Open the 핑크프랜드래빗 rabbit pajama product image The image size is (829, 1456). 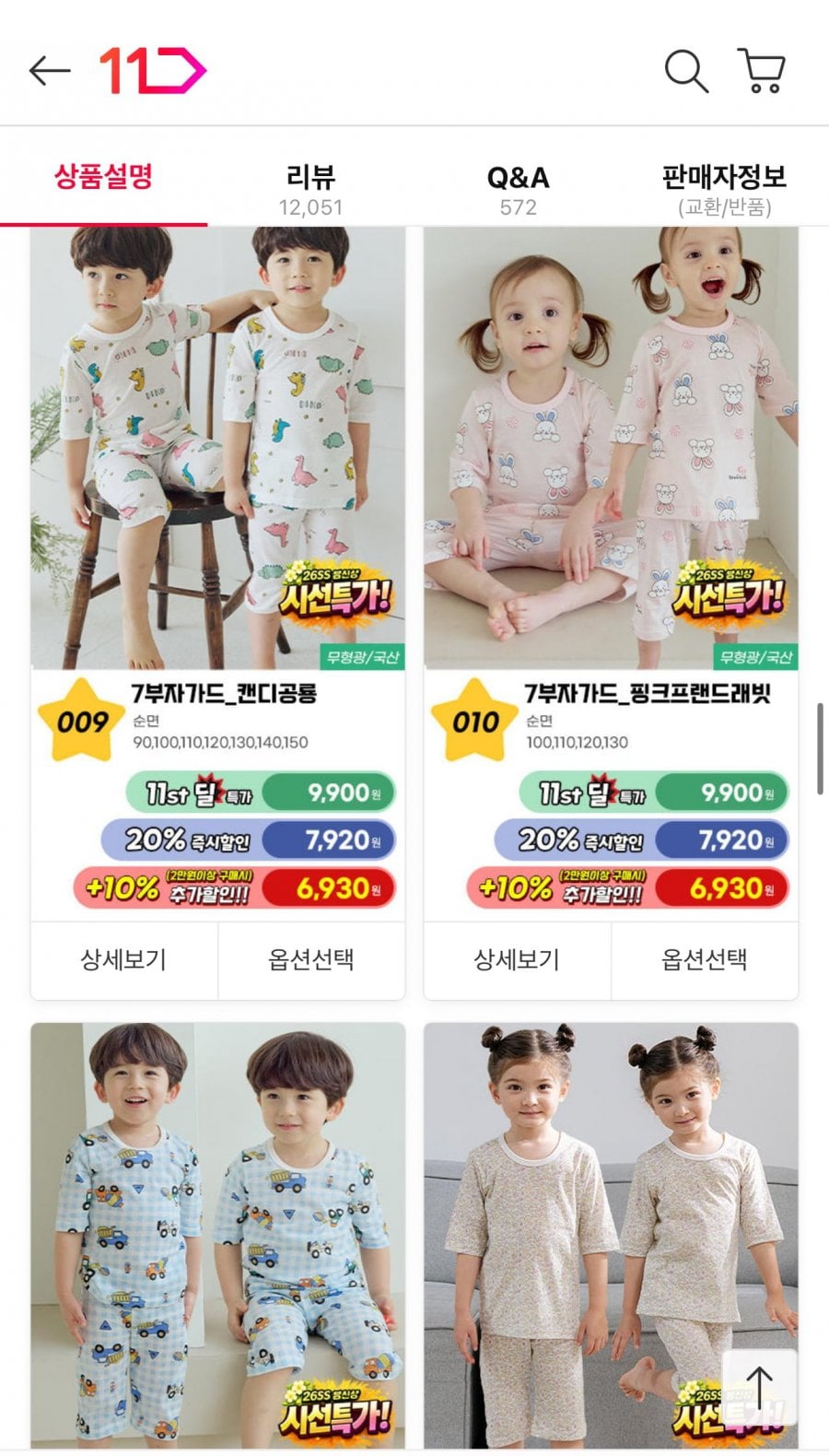point(611,447)
